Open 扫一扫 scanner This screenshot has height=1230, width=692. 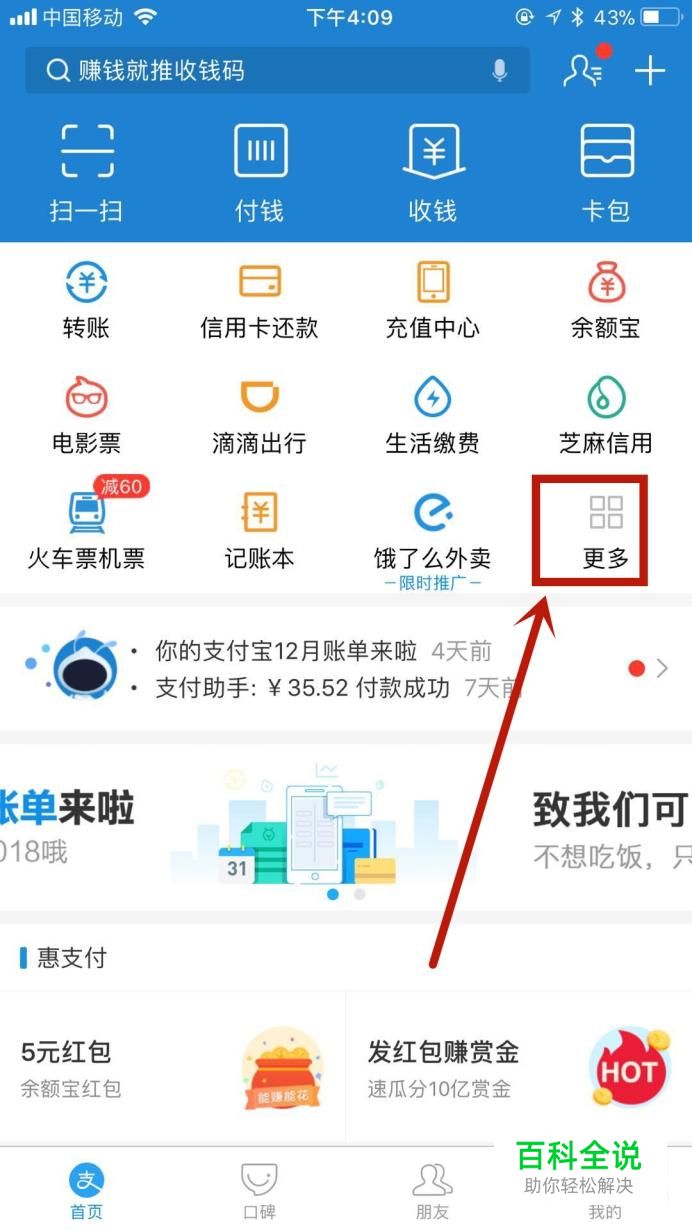point(86,173)
